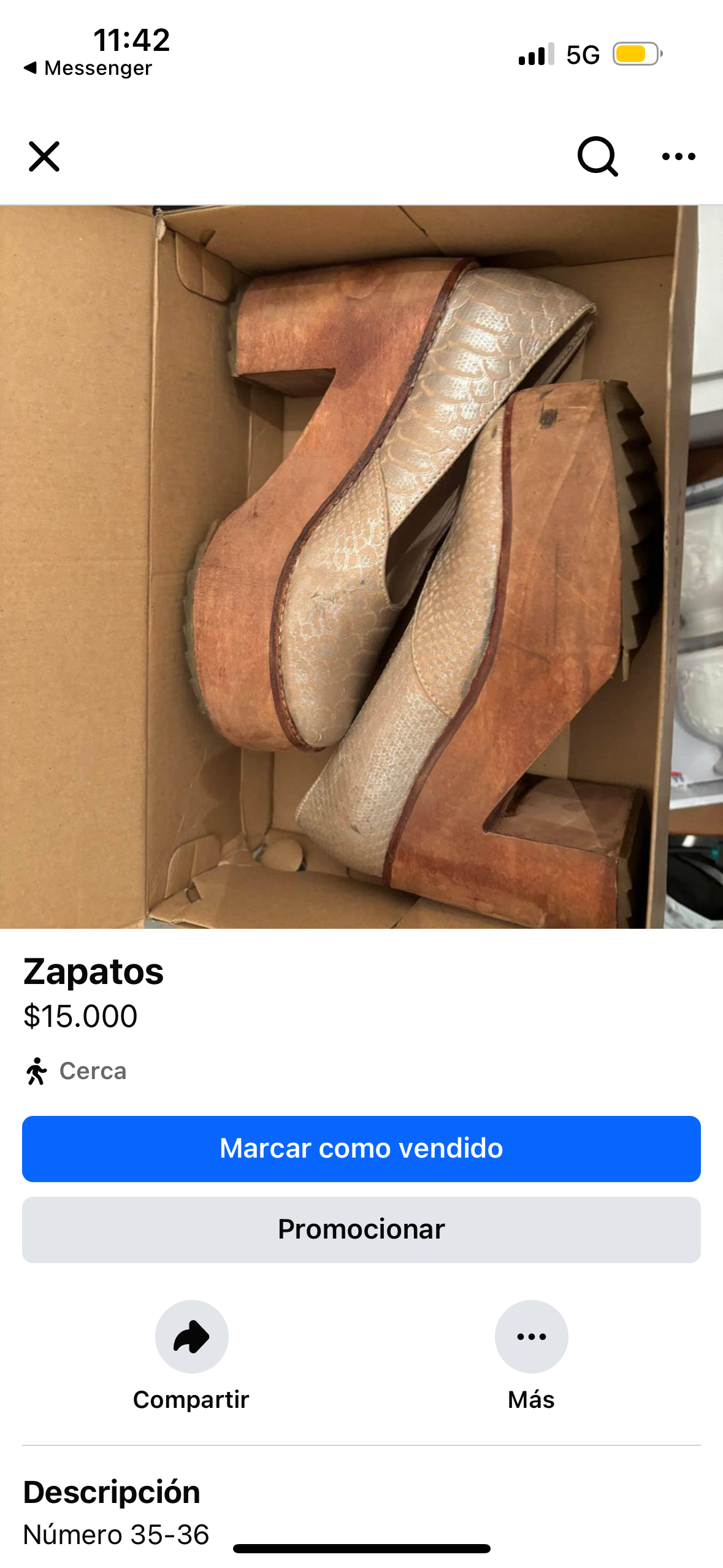
Task: Tap Marcar como vendido
Action: pos(361,1148)
